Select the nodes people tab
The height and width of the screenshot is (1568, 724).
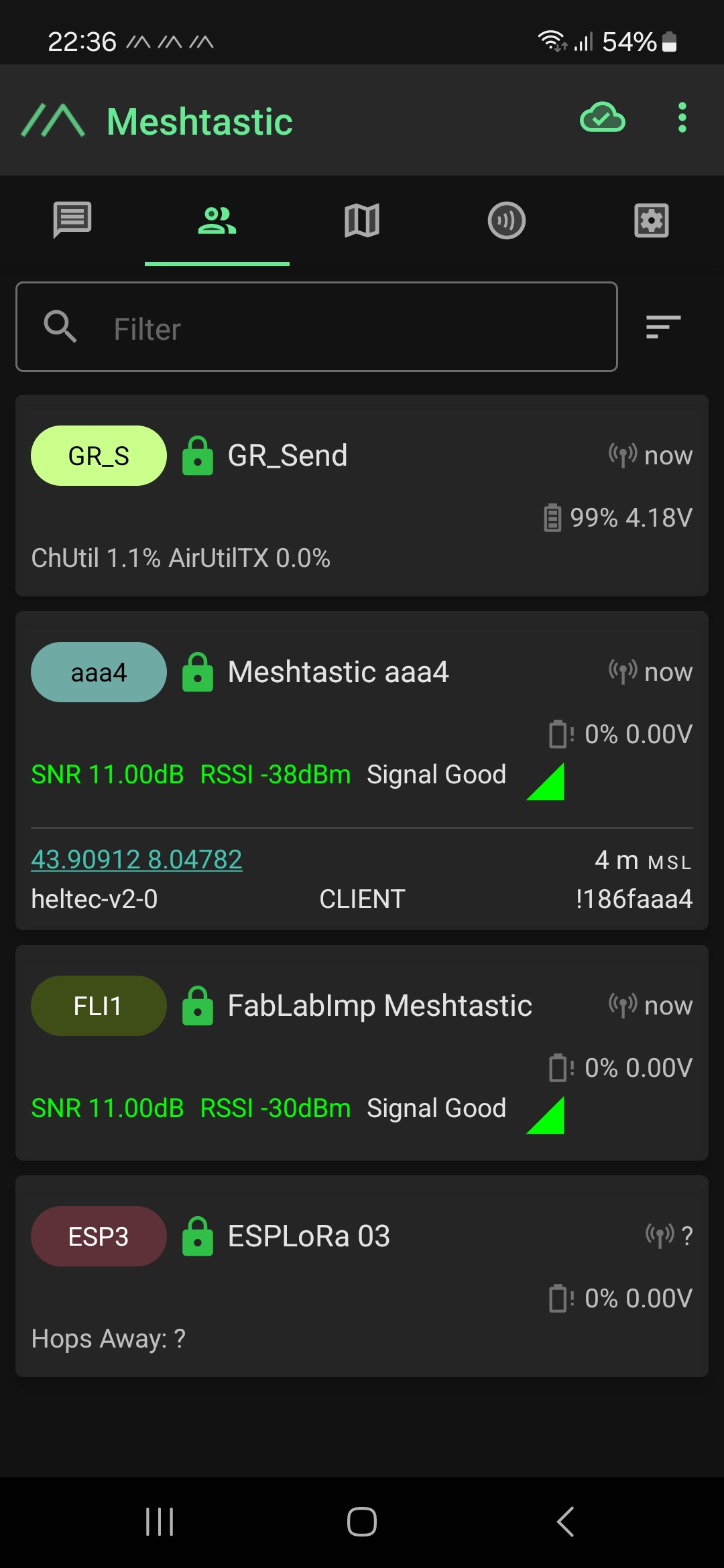pos(217,220)
